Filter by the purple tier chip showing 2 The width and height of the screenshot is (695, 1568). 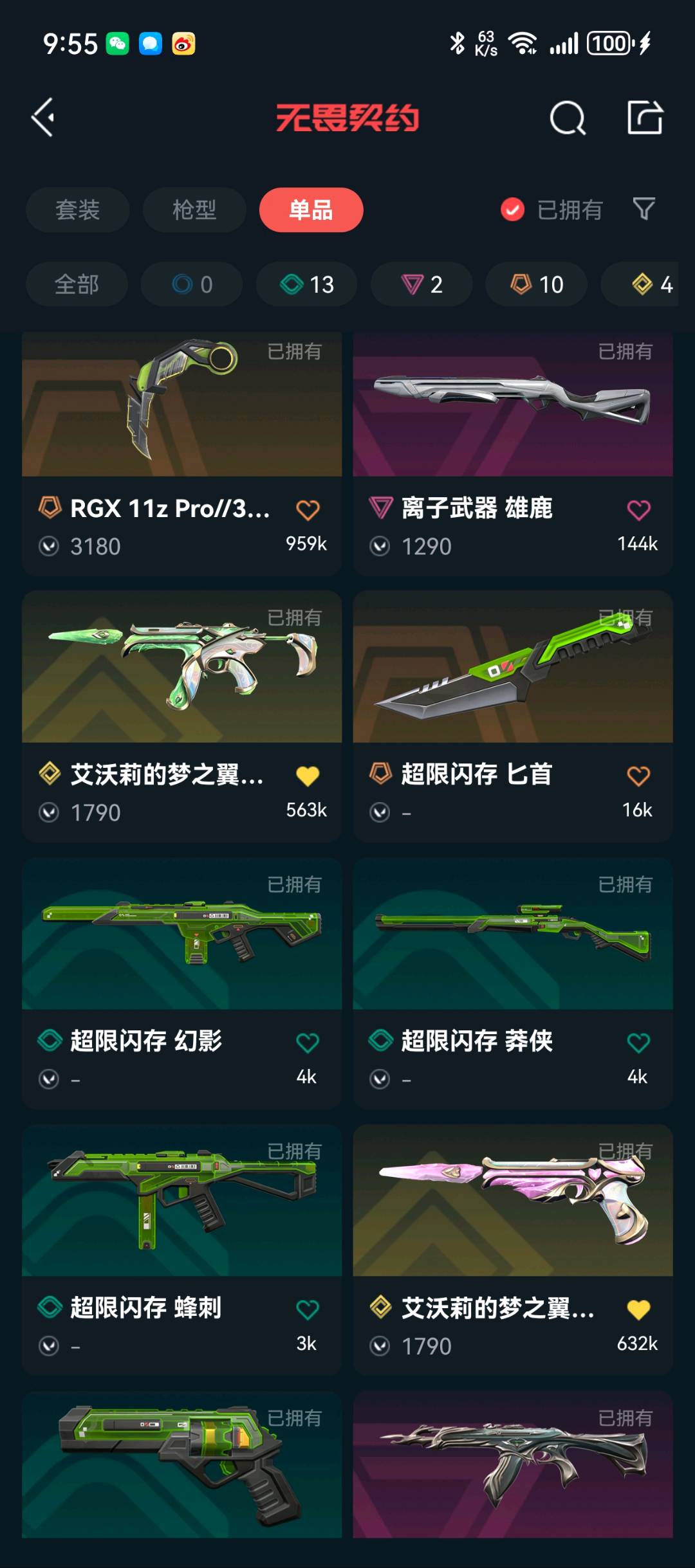click(422, 284)
